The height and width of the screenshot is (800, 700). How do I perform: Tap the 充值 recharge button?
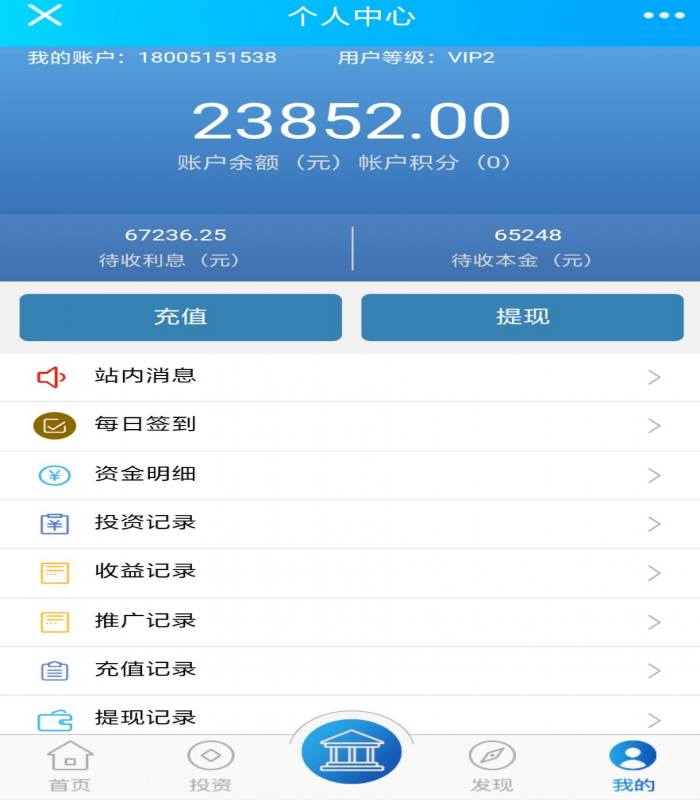coord(181,317)
